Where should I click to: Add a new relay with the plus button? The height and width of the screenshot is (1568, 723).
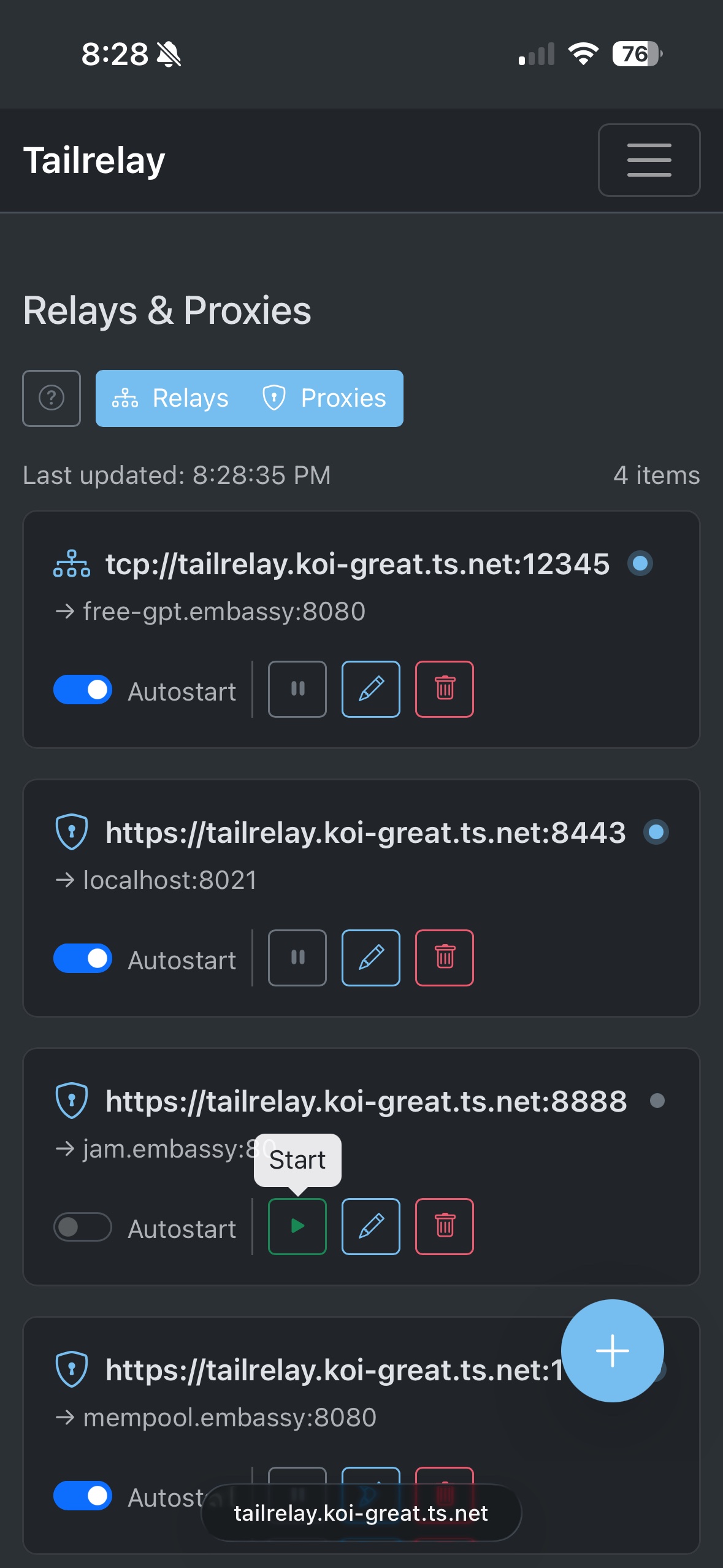pyautogui.click(x=612, y=1351)
